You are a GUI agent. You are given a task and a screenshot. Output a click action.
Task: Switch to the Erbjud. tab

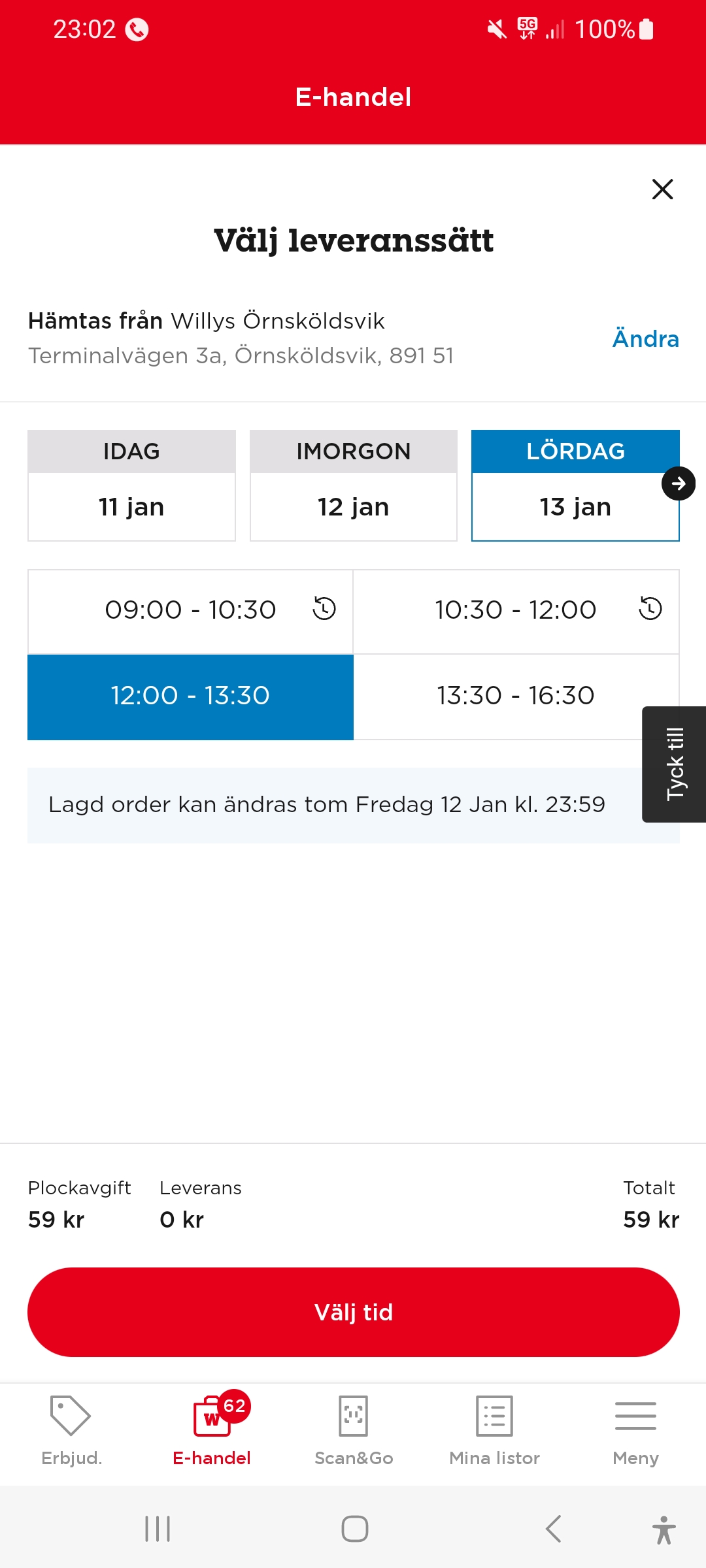coord(71,1431)
